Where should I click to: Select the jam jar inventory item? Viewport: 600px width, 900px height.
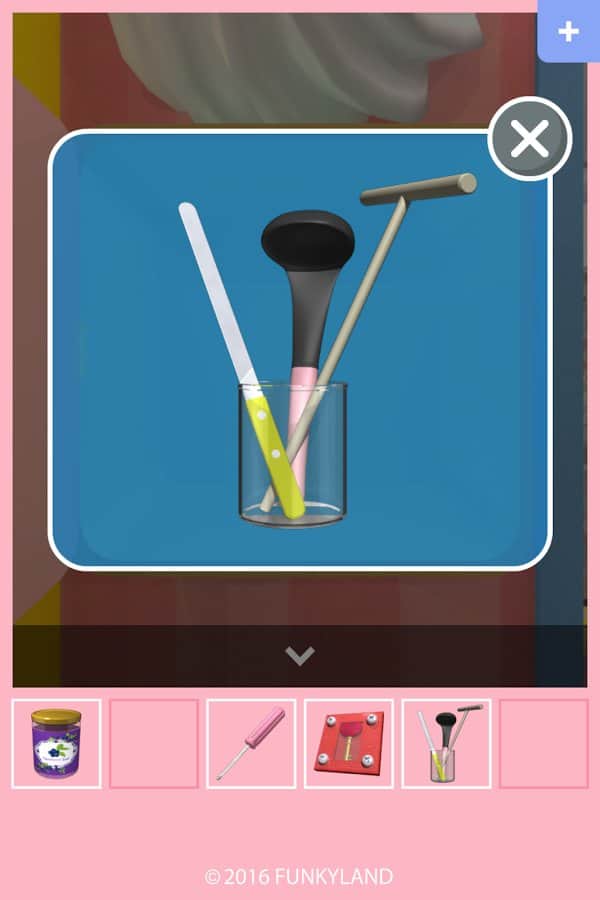pos(56,744)
